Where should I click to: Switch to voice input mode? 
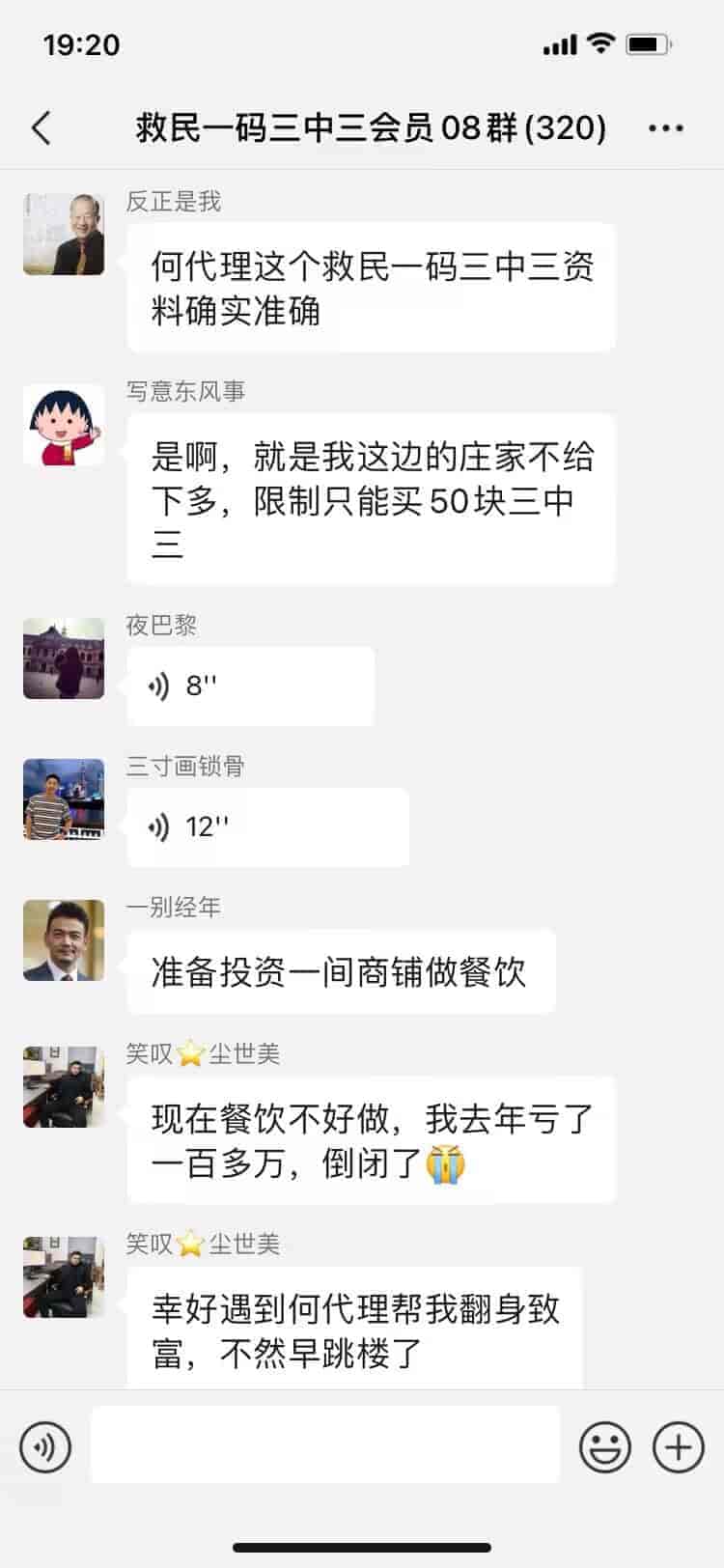click(x=45, y=1446)
